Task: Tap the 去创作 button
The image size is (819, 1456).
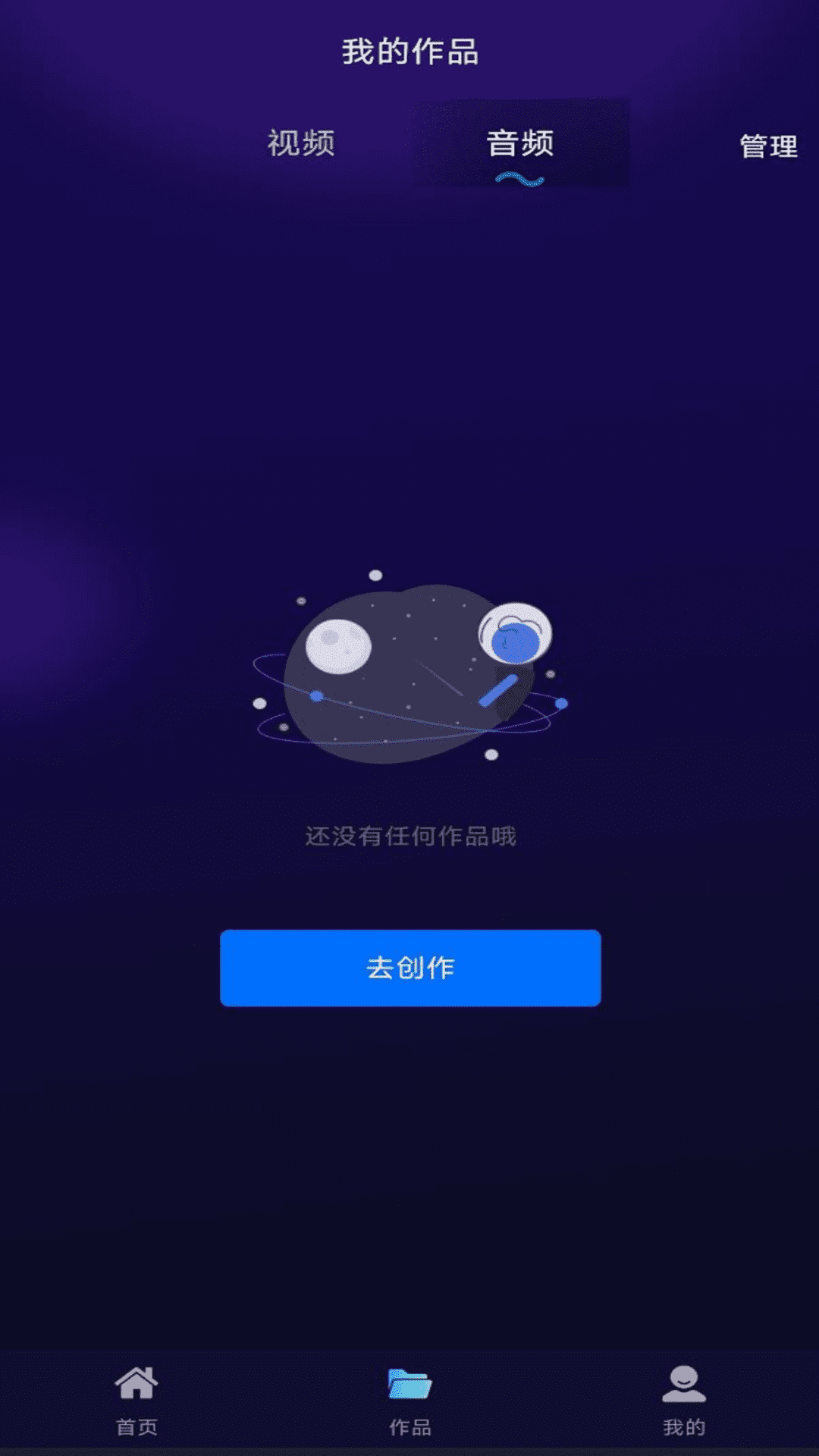Action: [x=410, y=968]
